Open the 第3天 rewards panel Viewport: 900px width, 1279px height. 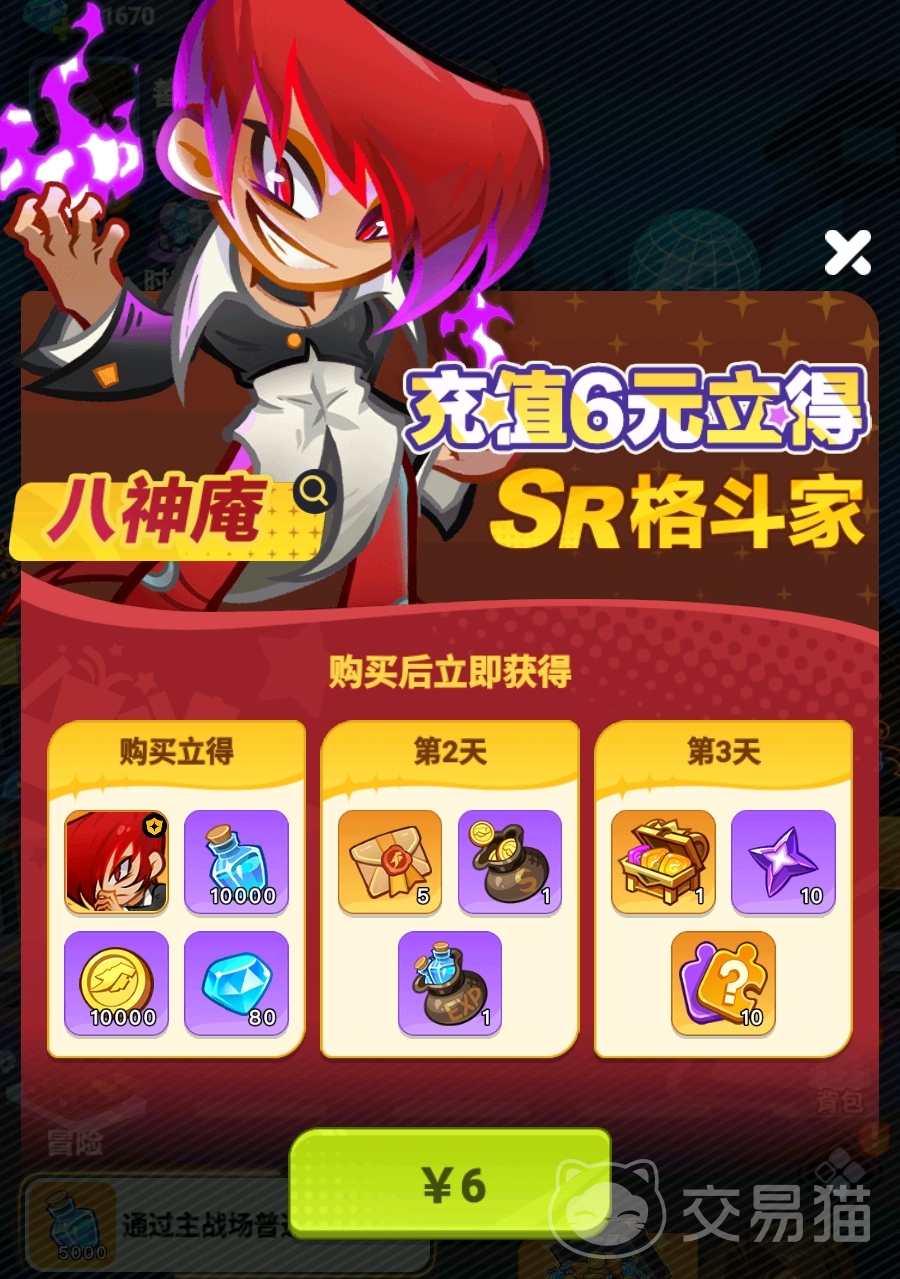coord(722,755)
